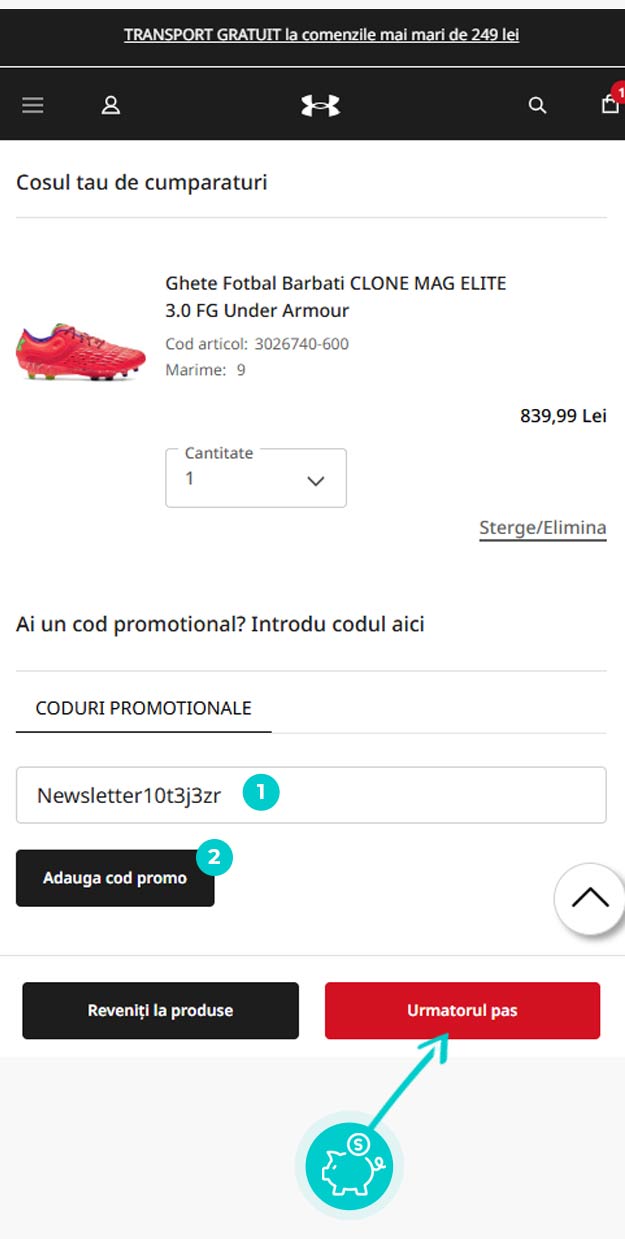Tap the scroll-to-top arrow button
Image resolution: width=625 pixels, height=1239 pixels.
pyautogui.click(x=589, y=898)
